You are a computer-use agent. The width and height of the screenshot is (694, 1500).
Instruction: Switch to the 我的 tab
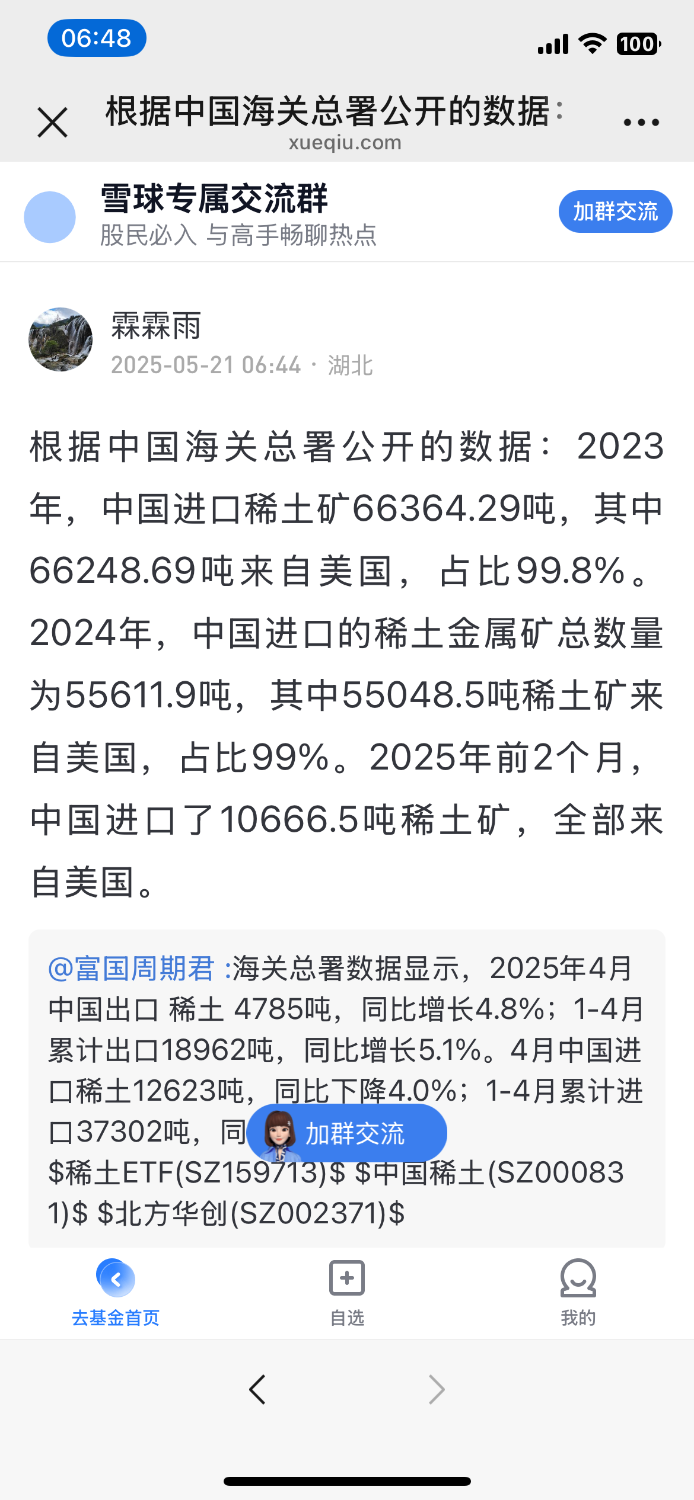578,1293
